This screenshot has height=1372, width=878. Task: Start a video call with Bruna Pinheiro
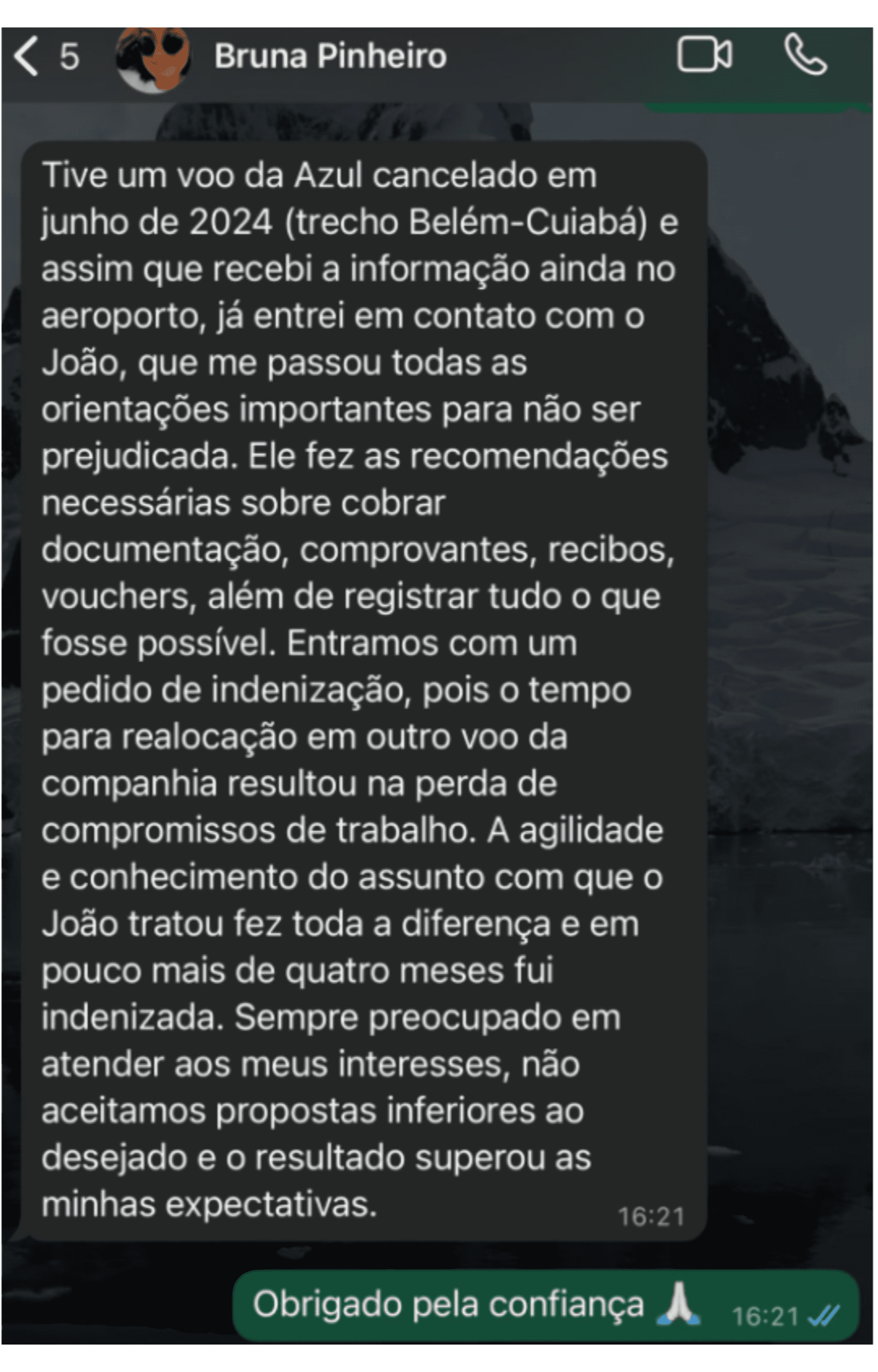[x=704, y=55]
